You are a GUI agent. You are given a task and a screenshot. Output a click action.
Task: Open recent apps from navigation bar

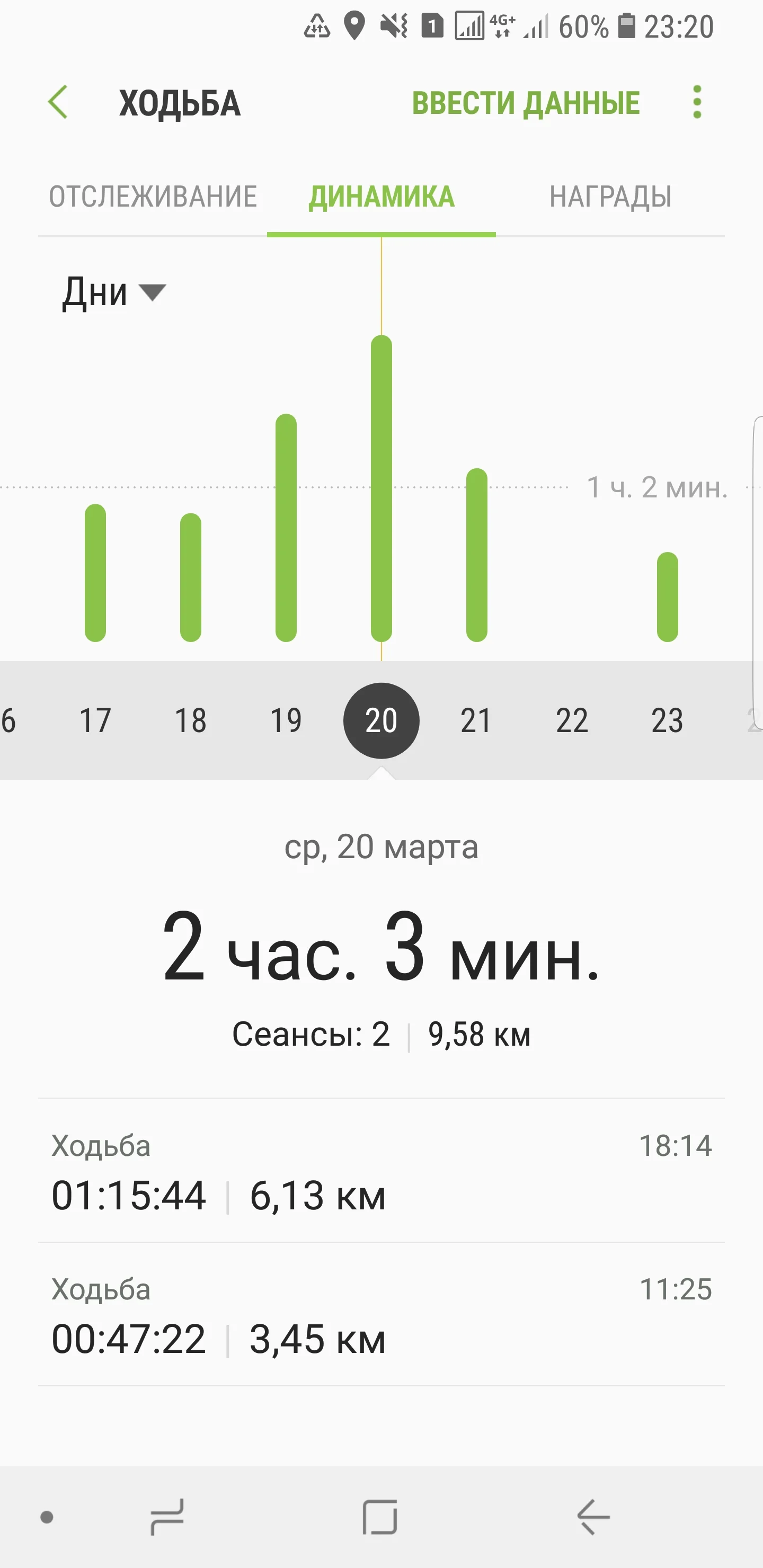pos(167,1517)
